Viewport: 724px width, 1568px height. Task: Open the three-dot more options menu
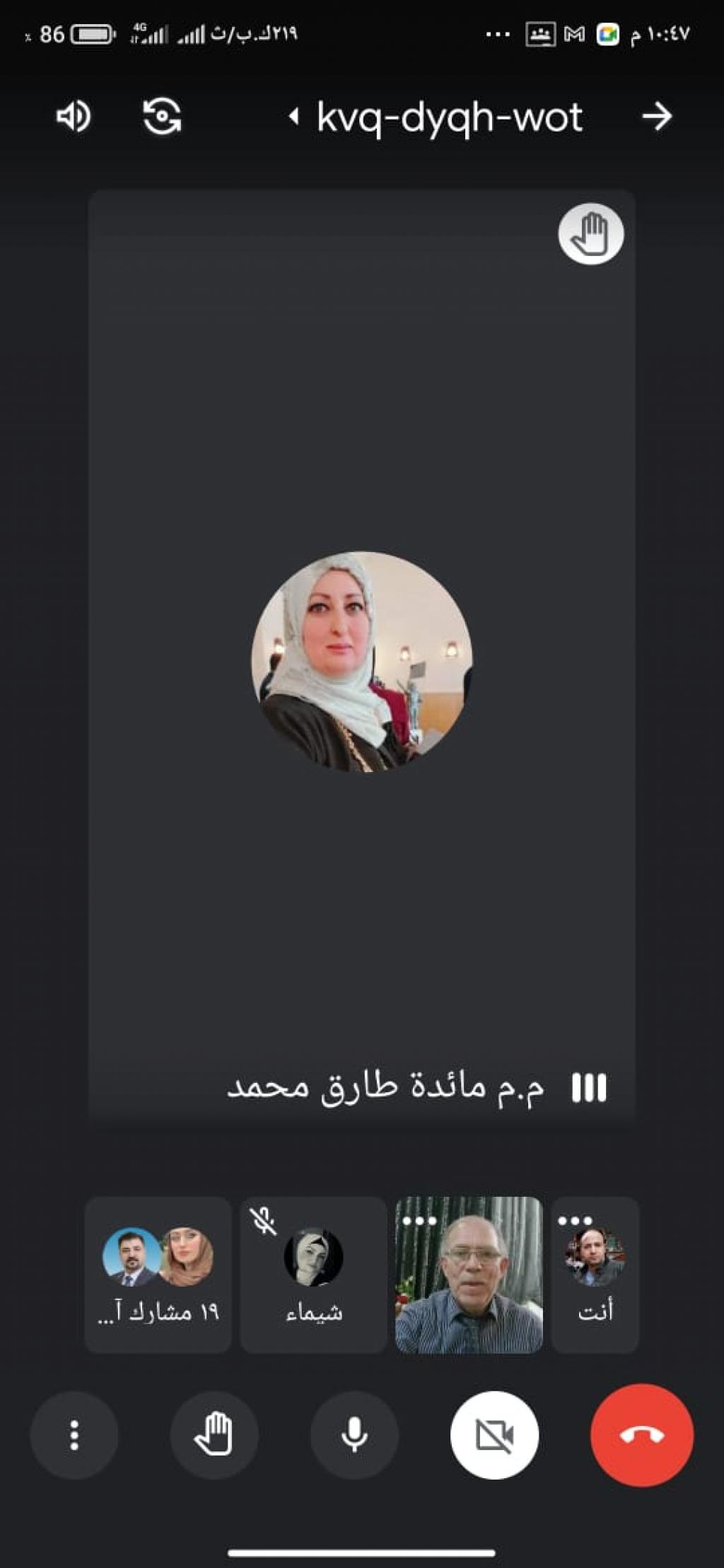coord(74,1435)
